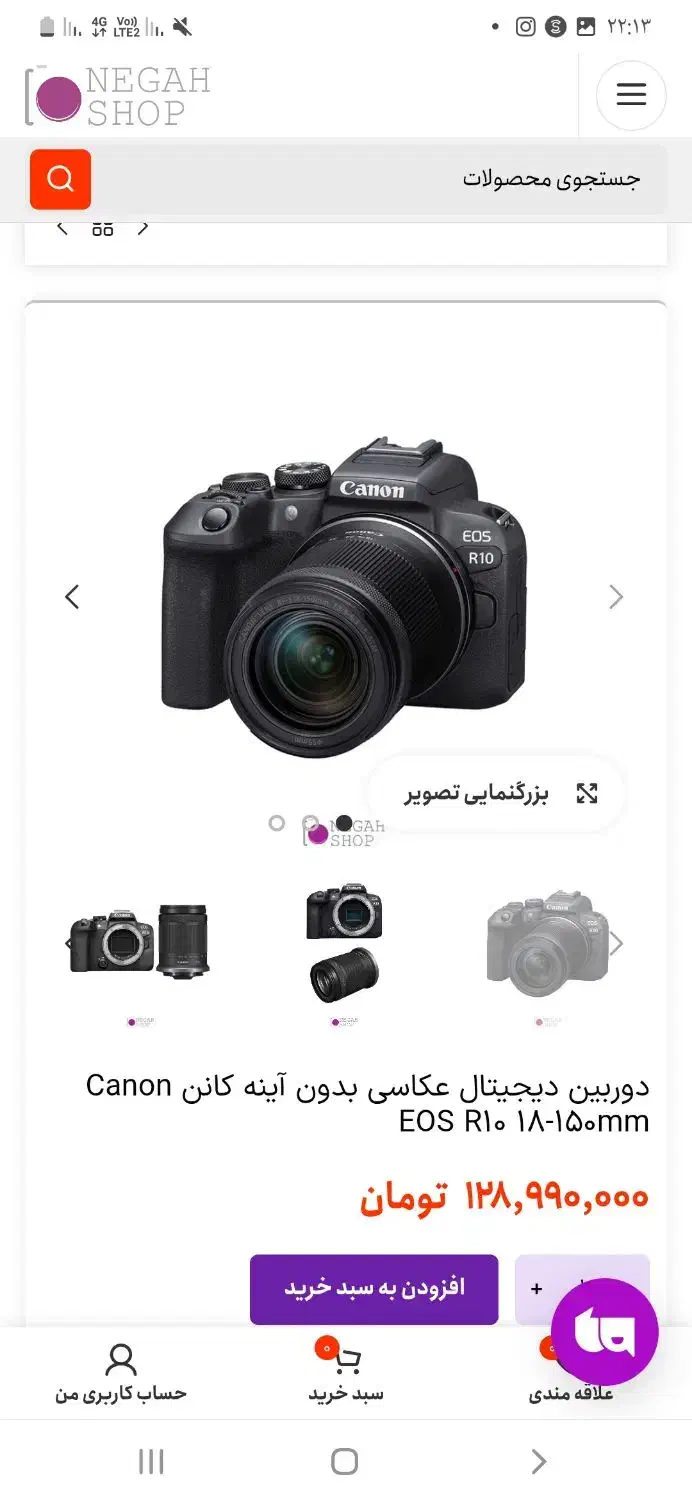The height and width of the screenshot is (1500, 692).
Task: Open the shopping cart tab (سبد خرید)
Action: coord(345,1373)
